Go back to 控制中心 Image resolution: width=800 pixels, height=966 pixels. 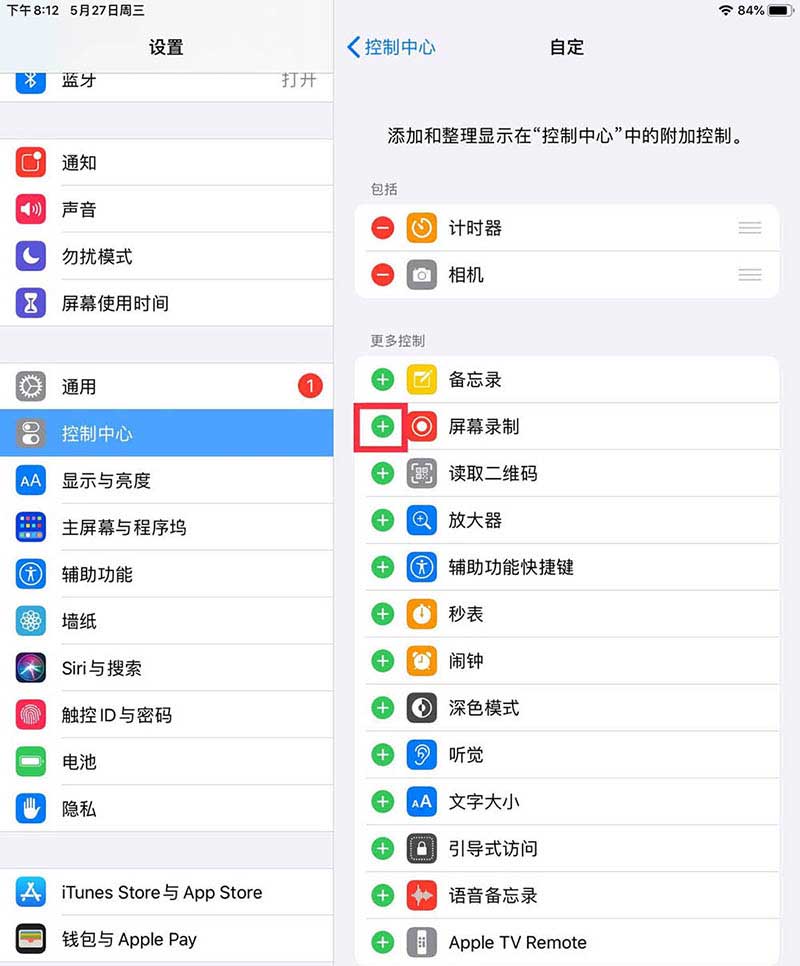pos(391,47)
